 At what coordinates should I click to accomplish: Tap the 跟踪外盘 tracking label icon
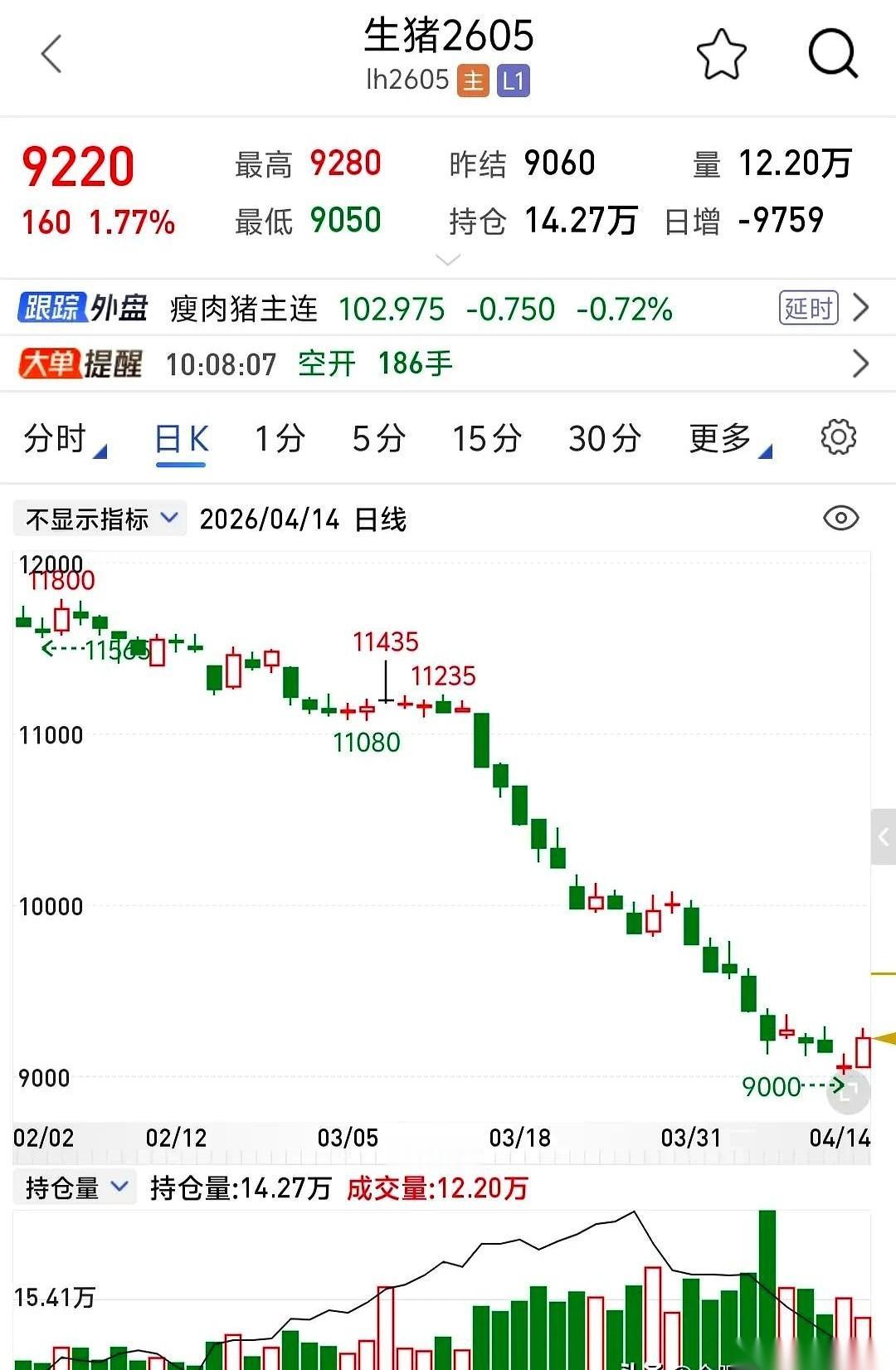tap(54, 308)
